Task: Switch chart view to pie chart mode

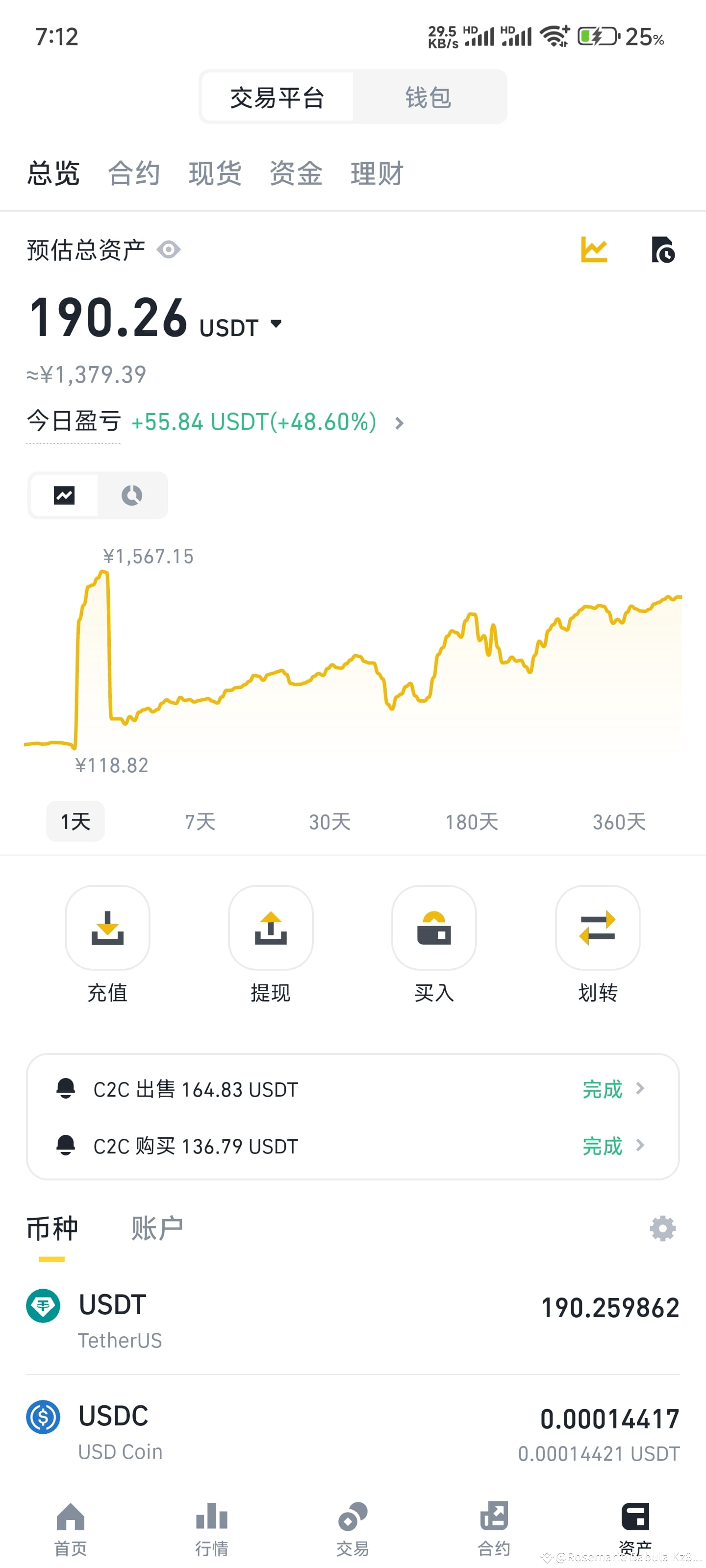Action: point(132,495)
